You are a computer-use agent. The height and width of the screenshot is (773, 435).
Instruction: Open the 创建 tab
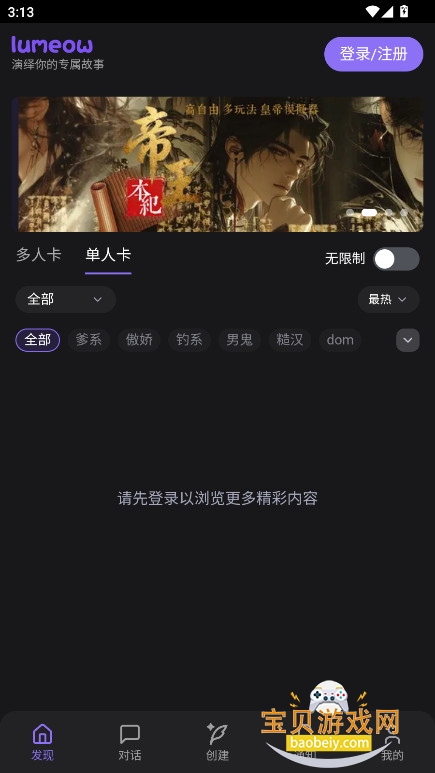[218, 742]
